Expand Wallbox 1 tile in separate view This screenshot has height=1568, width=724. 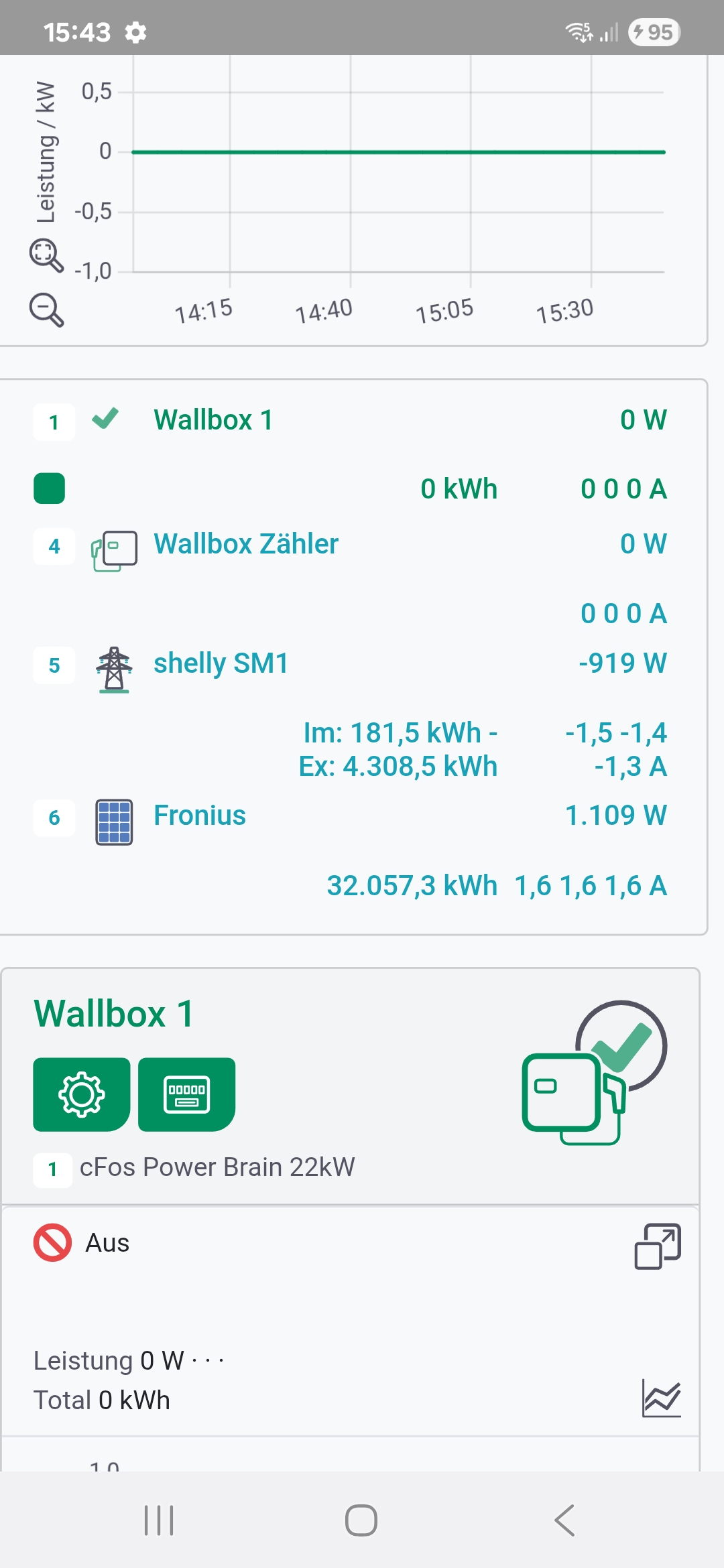[x=658, y=1246]
